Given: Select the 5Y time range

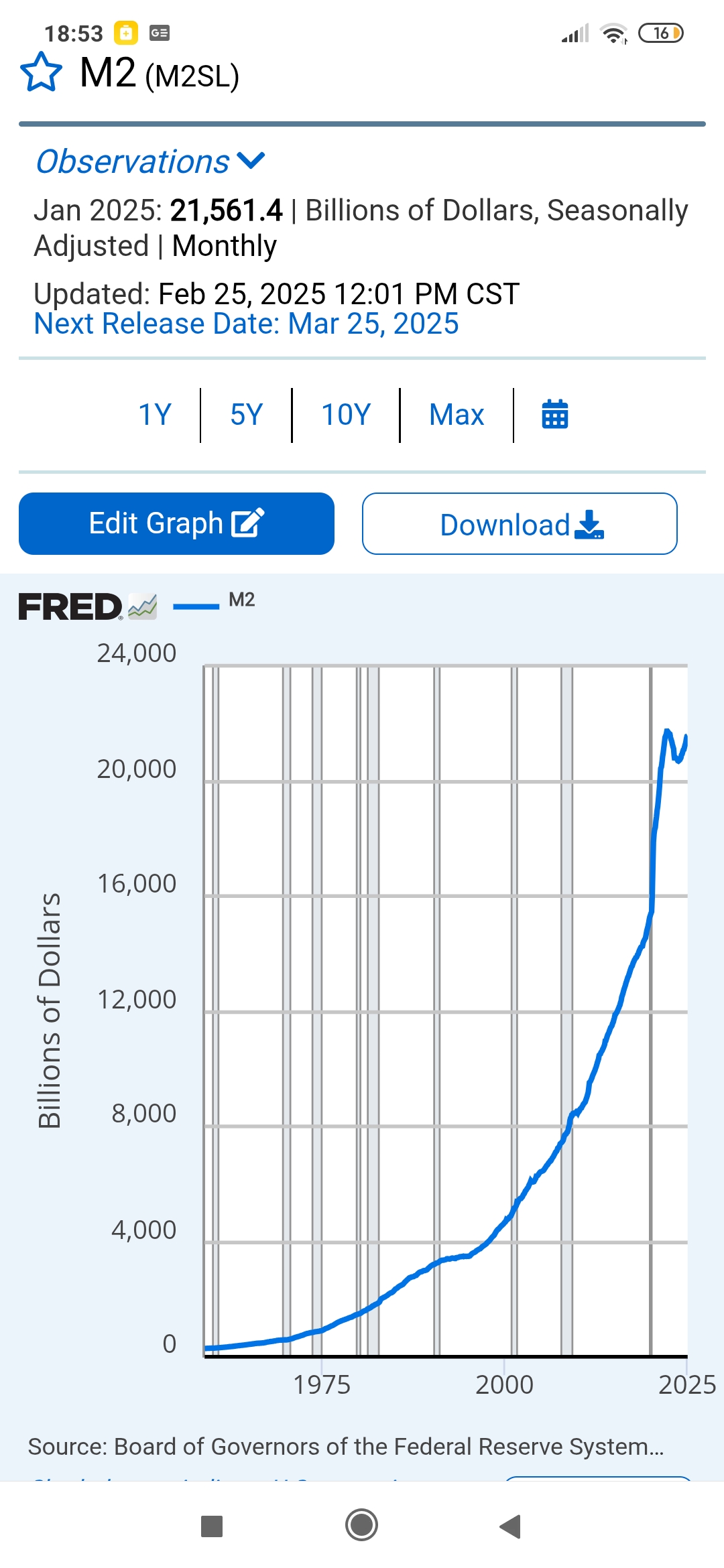Looking at the screenshot, I should pyautogui.click(x=246, y=415).
